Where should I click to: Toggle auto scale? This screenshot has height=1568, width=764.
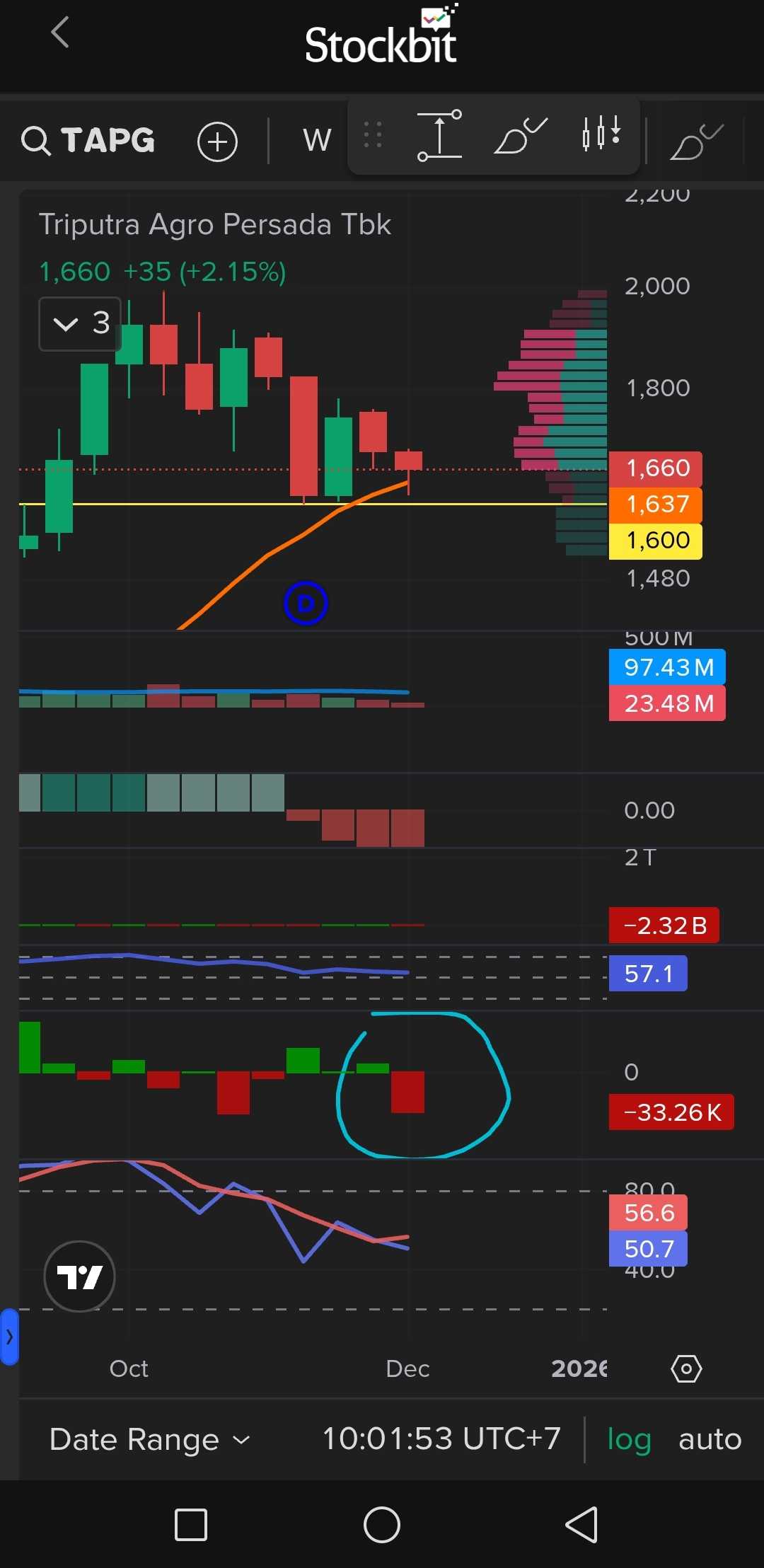pyautogui.click(x=710, y=1439)
